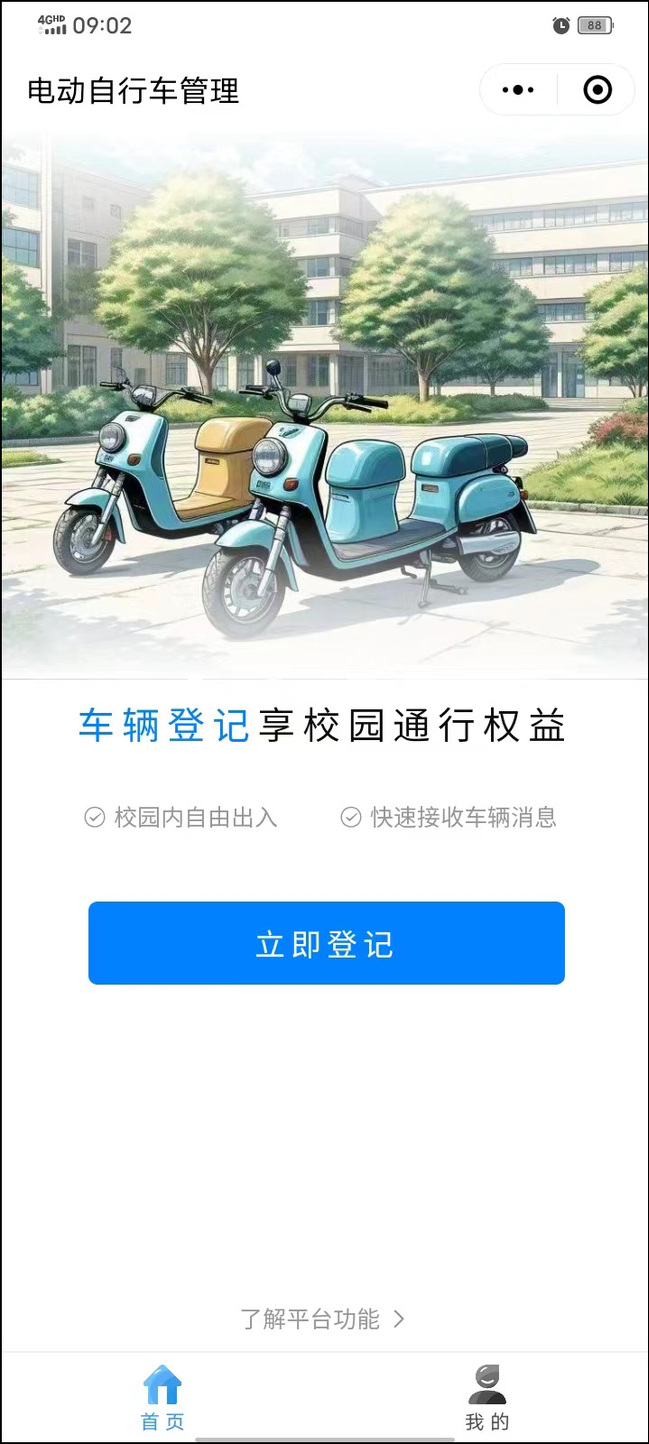
Task: Close the mini program via circle icon
Action: (x=597, y=90)
